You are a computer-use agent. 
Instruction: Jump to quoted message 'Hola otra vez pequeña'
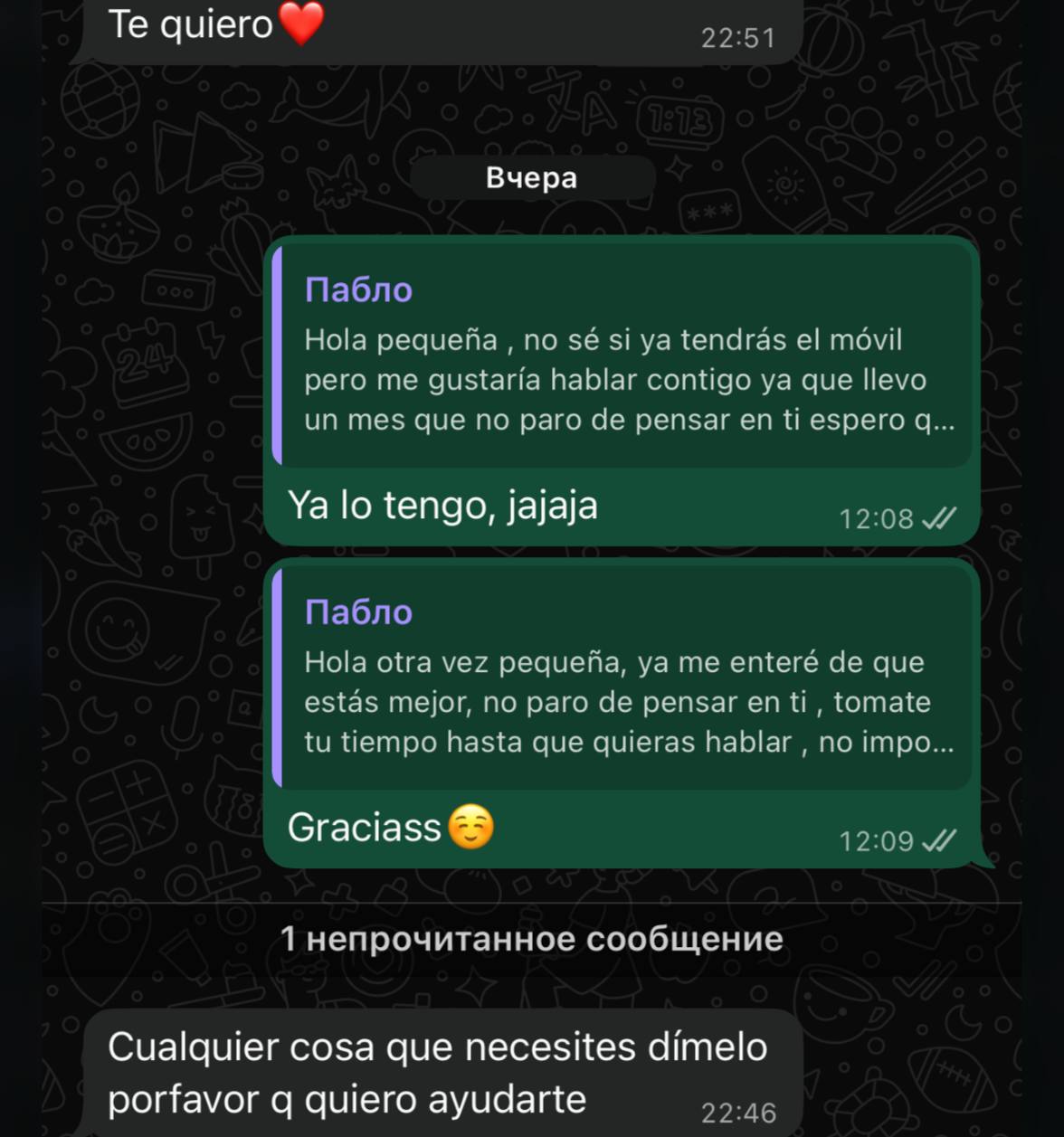622,678
